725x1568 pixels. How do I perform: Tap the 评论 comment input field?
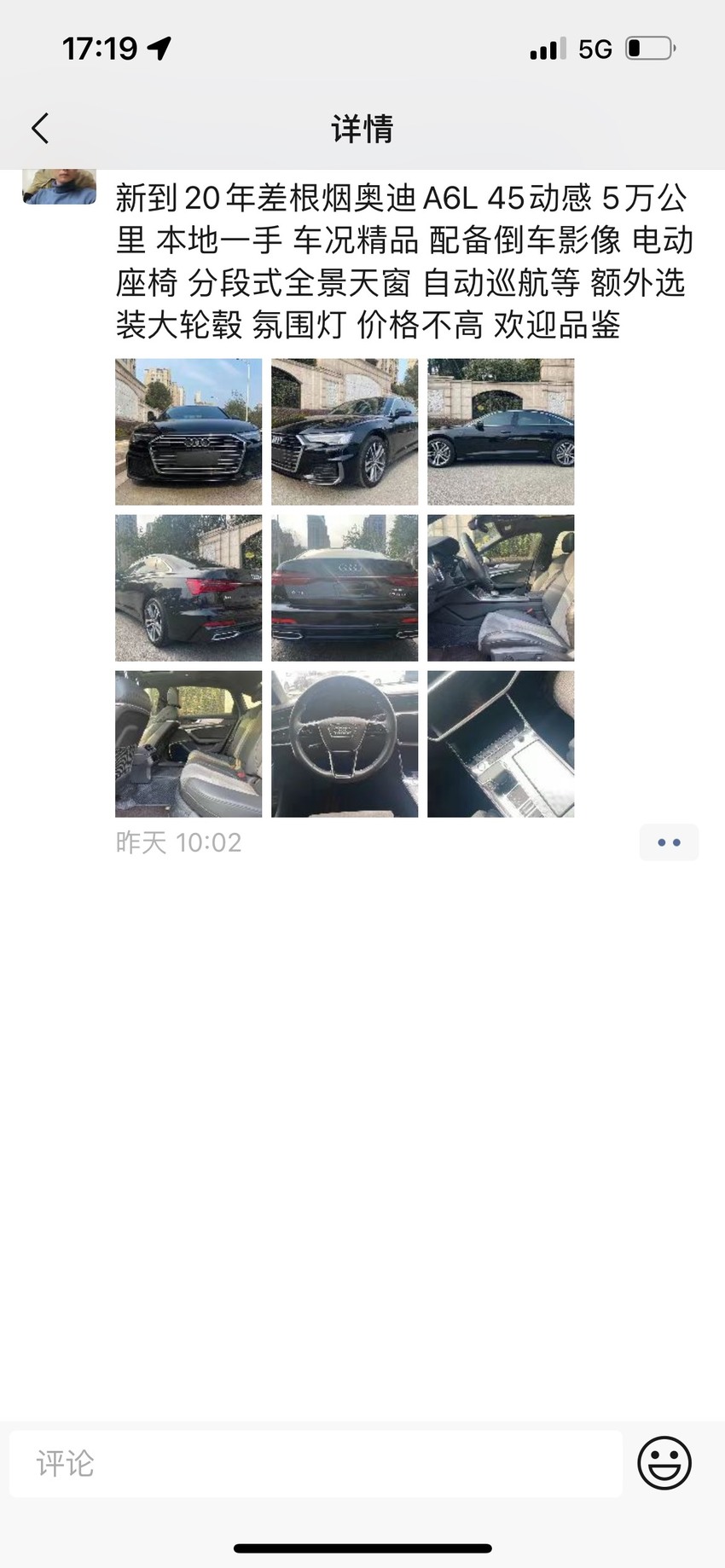316,1464
